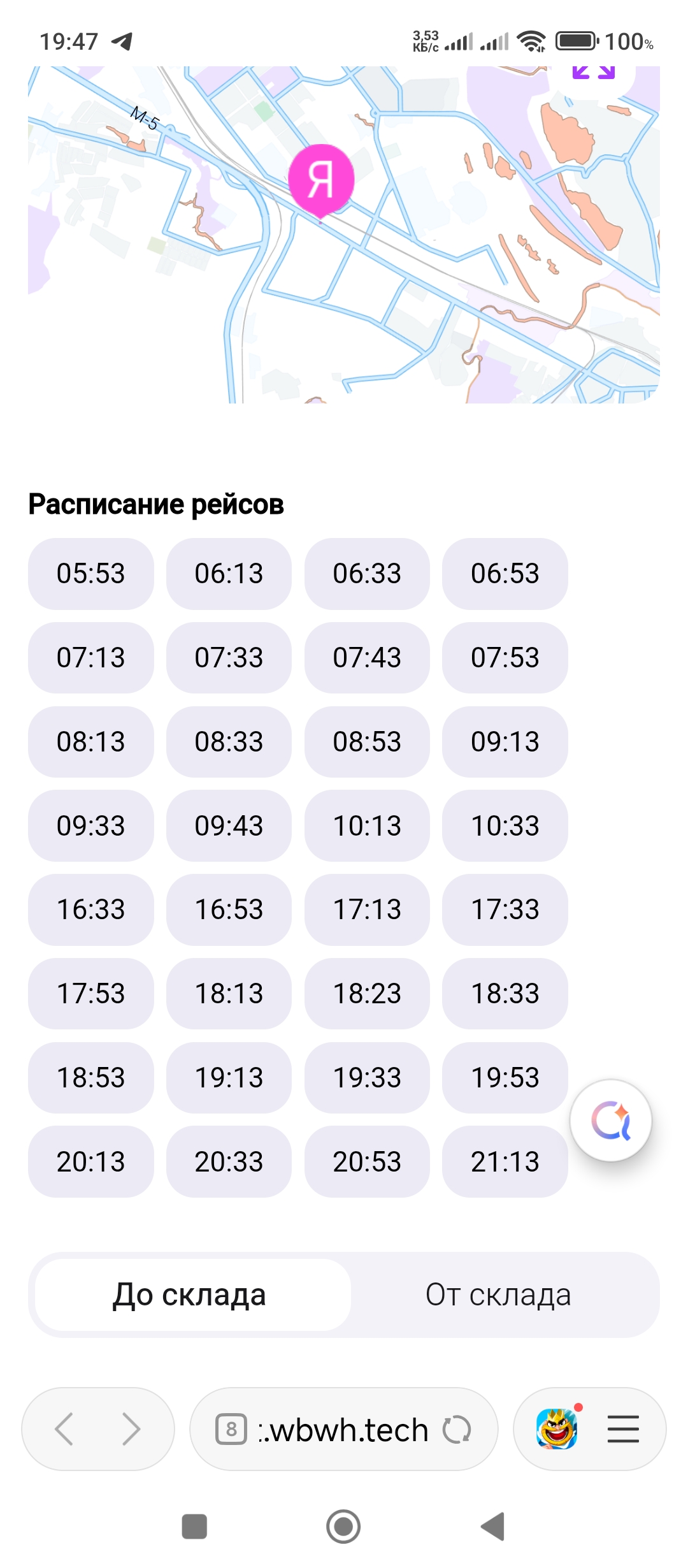
Task: Go forward to the next page
Action: (x=131, y=1428)
